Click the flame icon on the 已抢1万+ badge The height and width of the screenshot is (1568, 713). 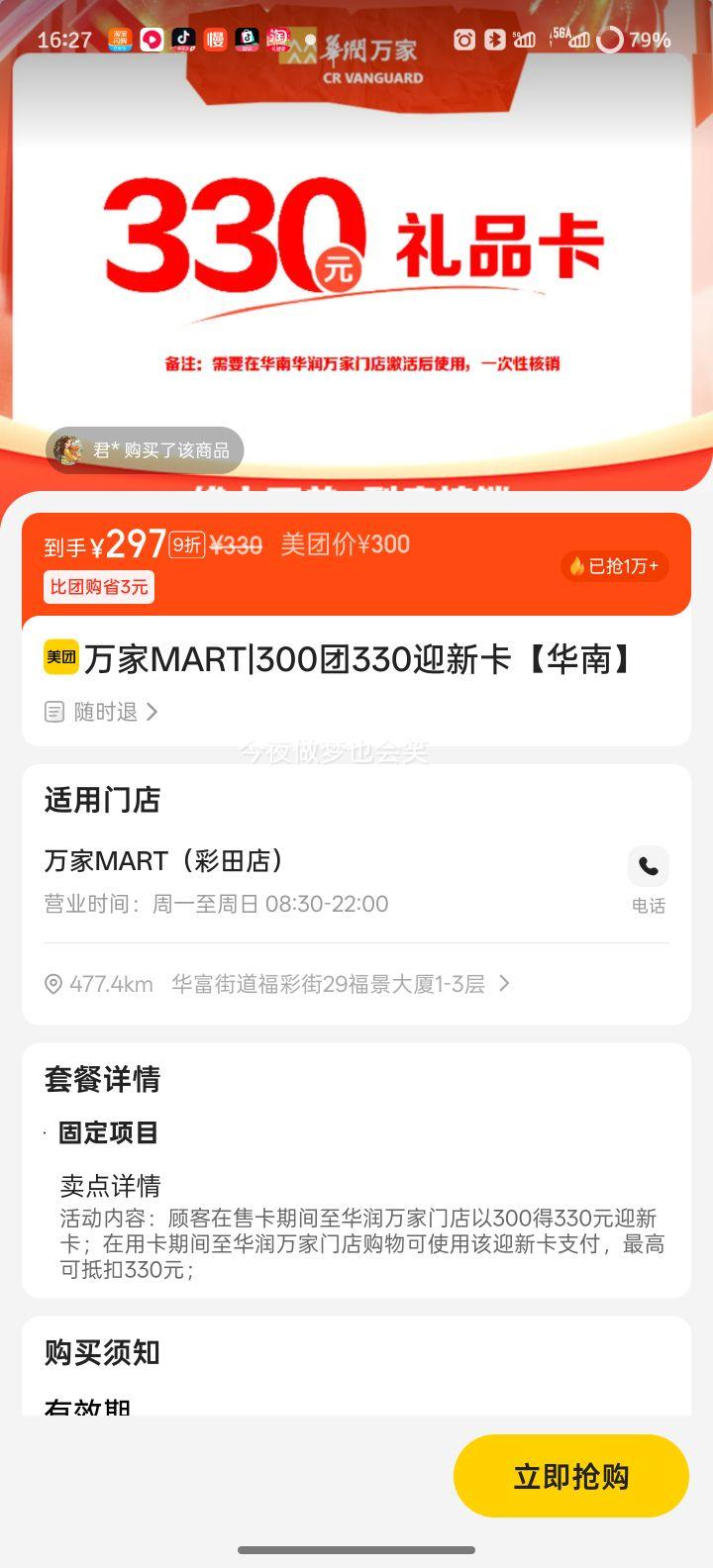[x=575, y=566]
